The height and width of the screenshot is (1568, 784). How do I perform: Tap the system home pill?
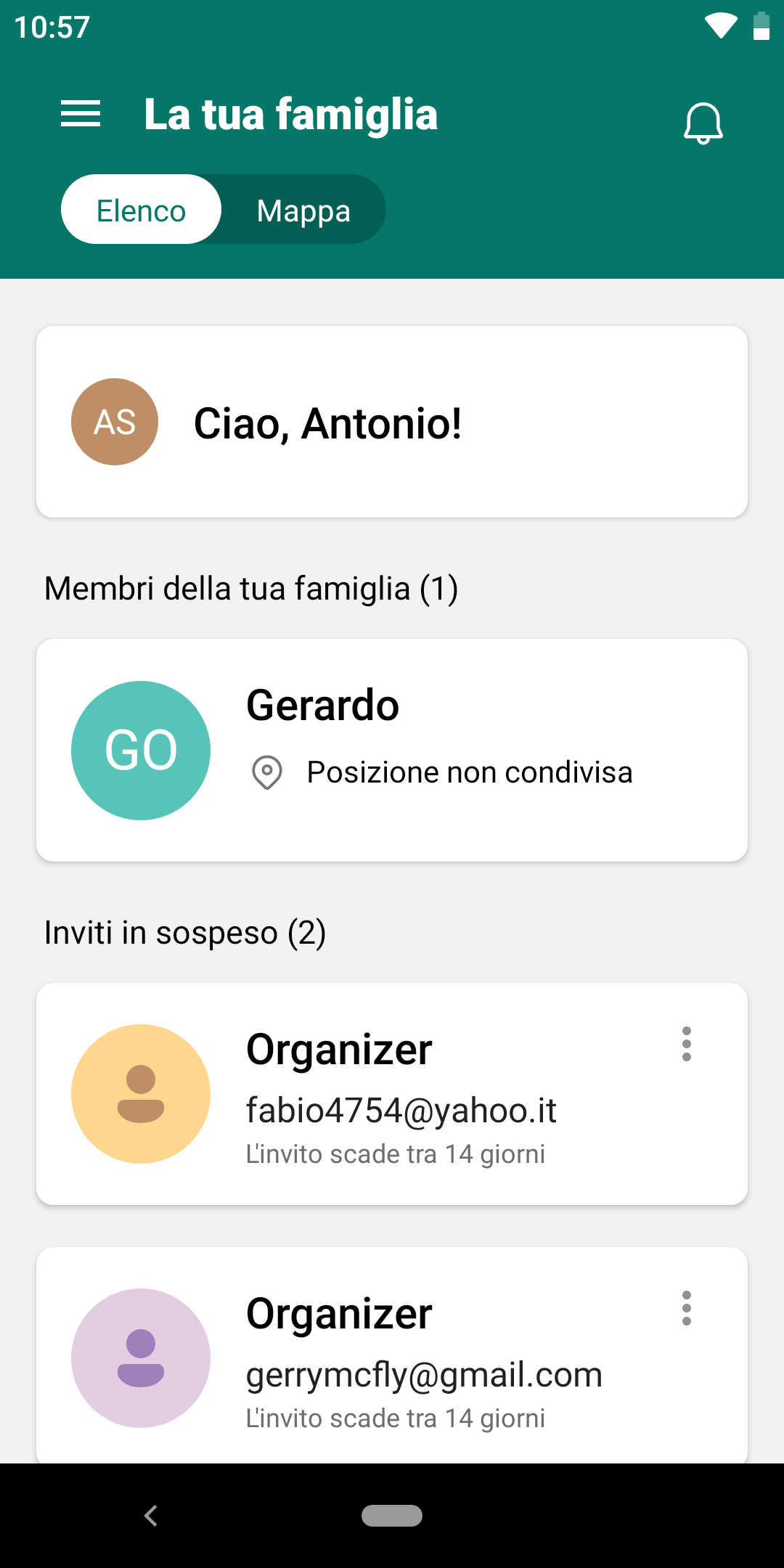(392, 1516)
